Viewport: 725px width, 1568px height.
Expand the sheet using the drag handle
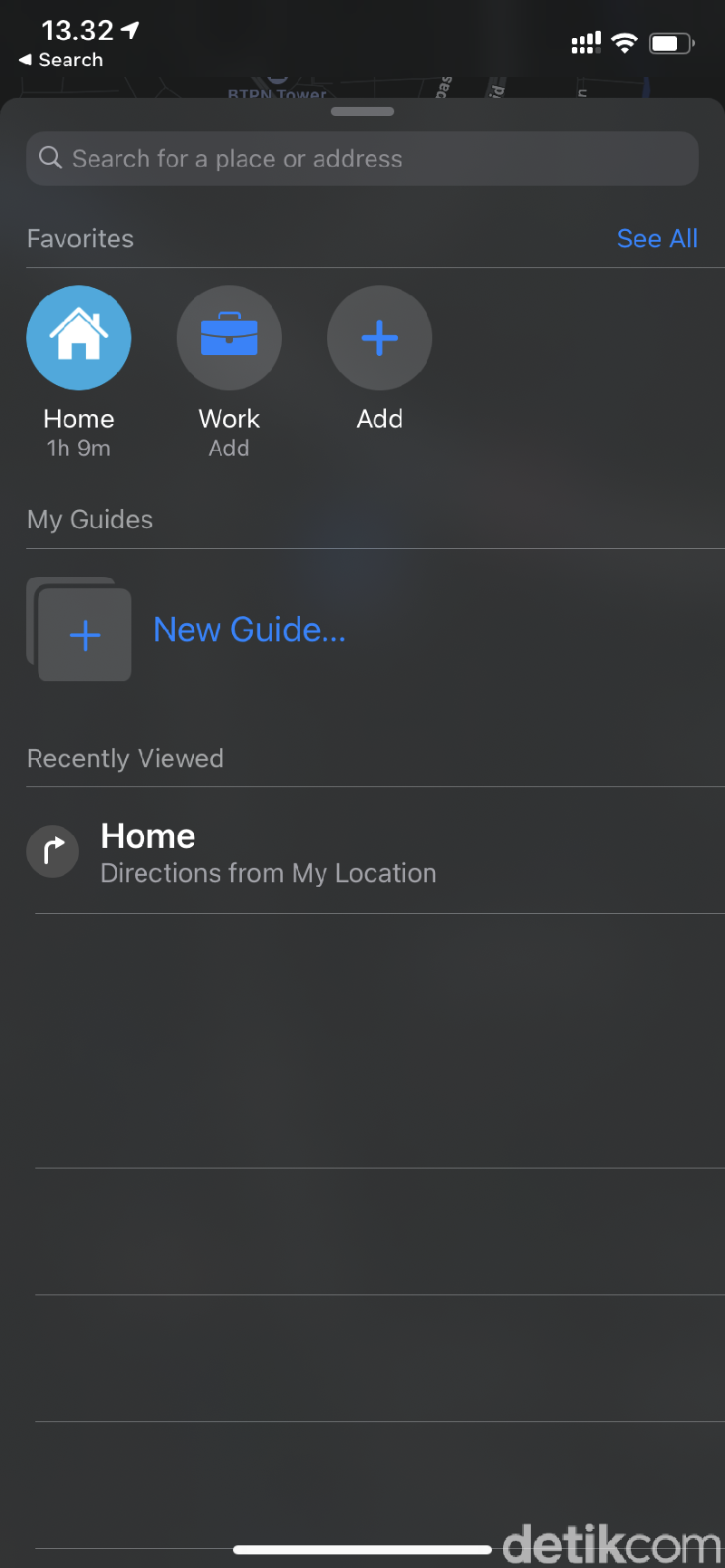362,111
